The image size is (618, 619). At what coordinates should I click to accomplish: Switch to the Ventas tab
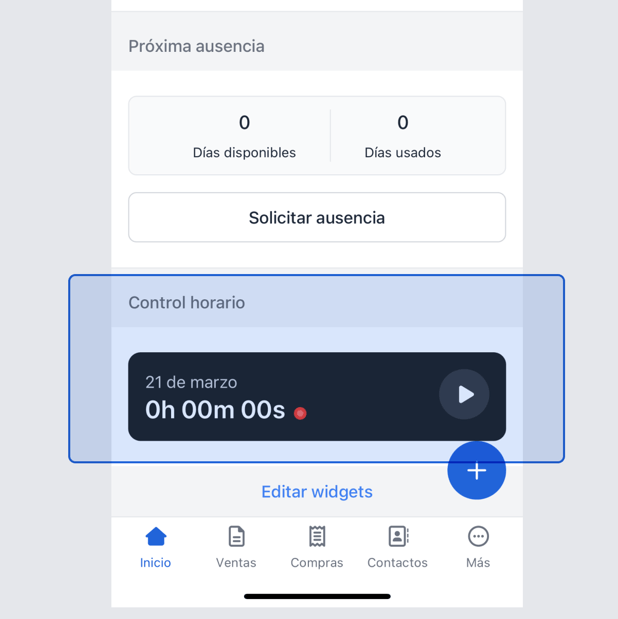[236, 547]
